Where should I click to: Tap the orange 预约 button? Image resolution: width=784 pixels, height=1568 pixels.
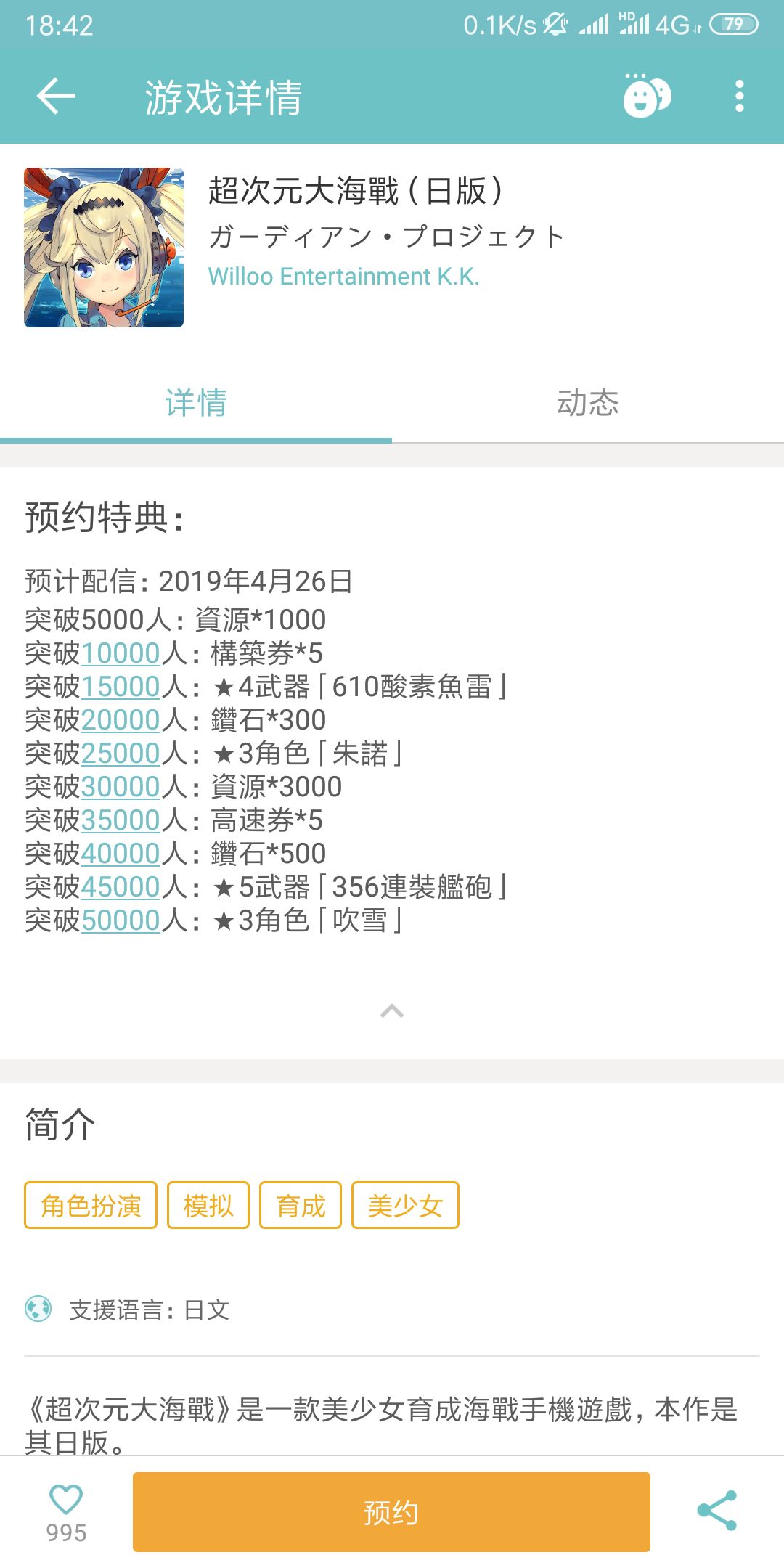(x=391, y=1512)
